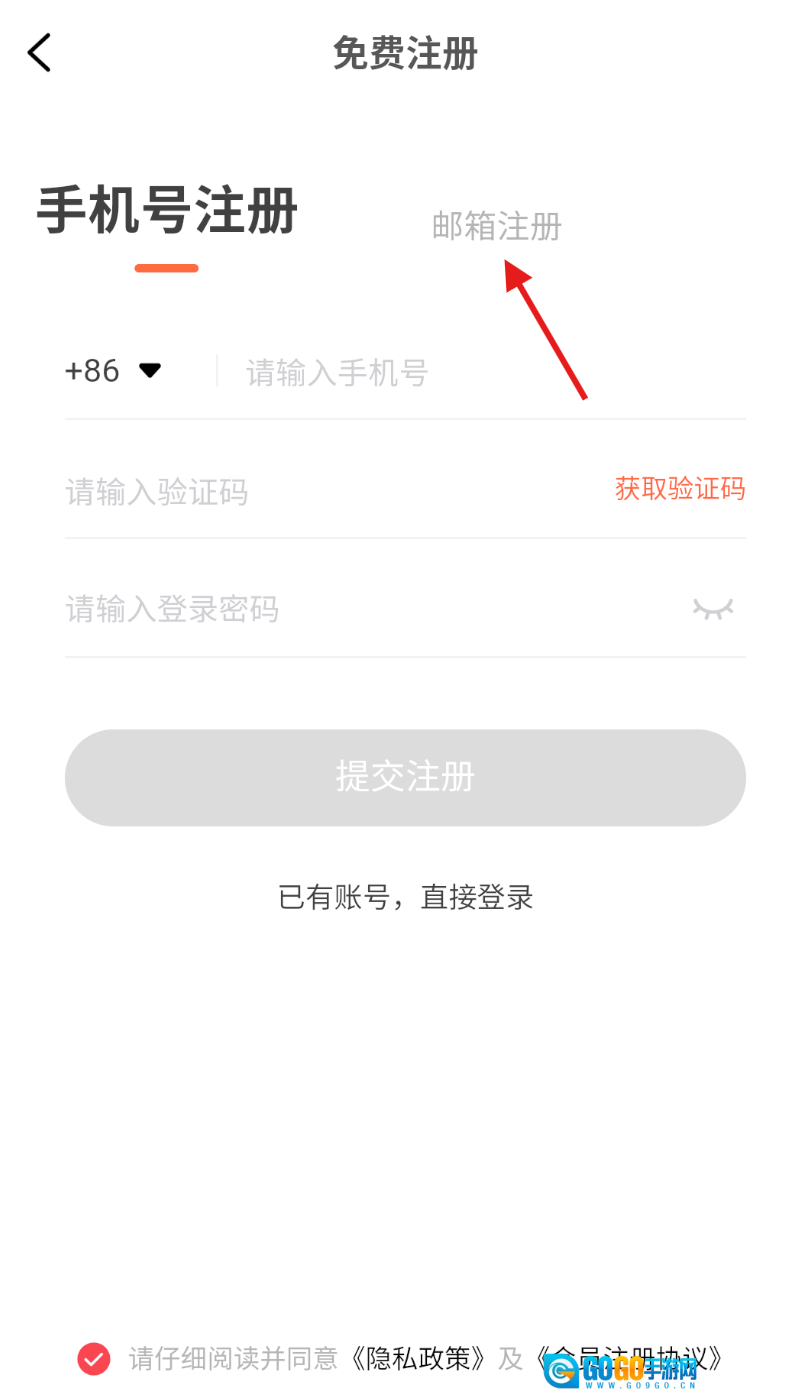Open 已有账号，直接登录 login link
The width and height of the screenshot is (808, 1399).
click(x=405, y=897)
